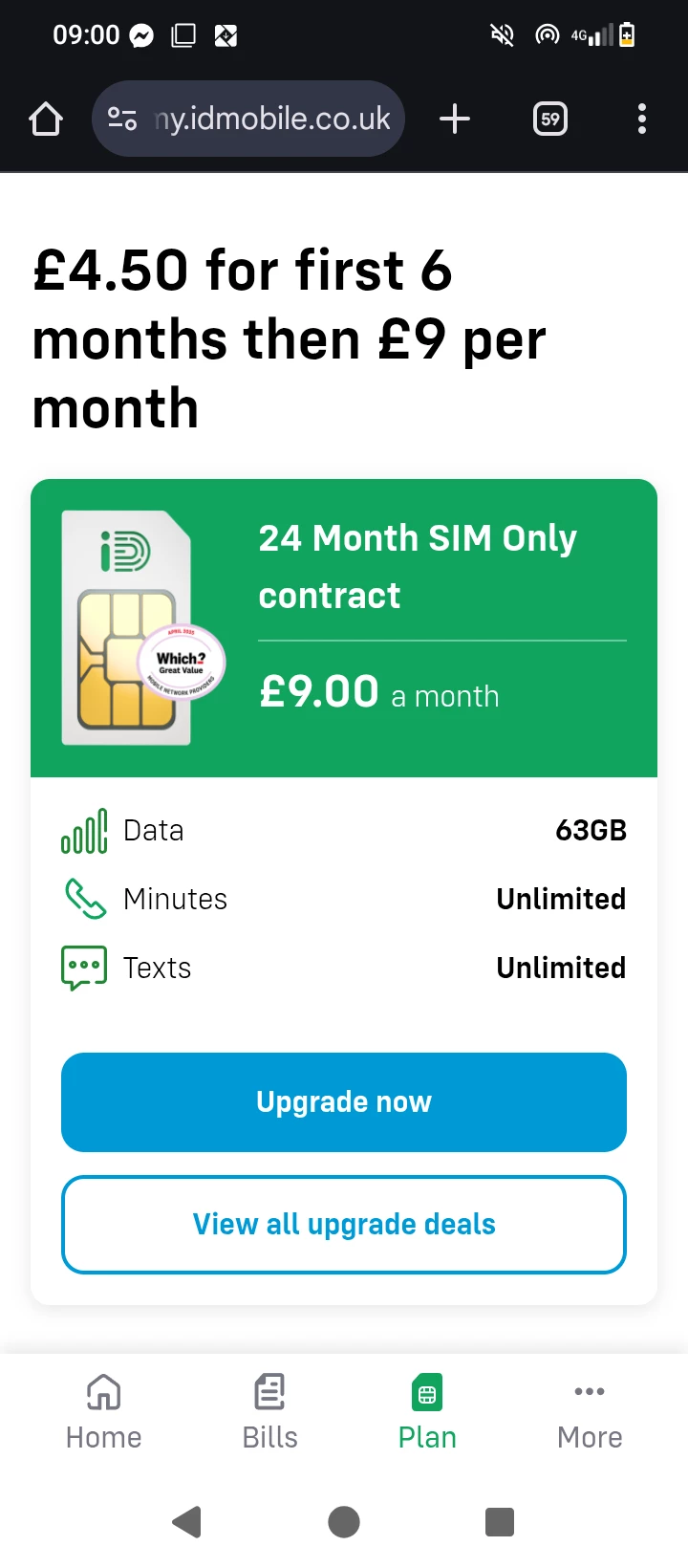Open the Bills tab
Viewport: 688px width, 1568px height.
pos(269,1412)
